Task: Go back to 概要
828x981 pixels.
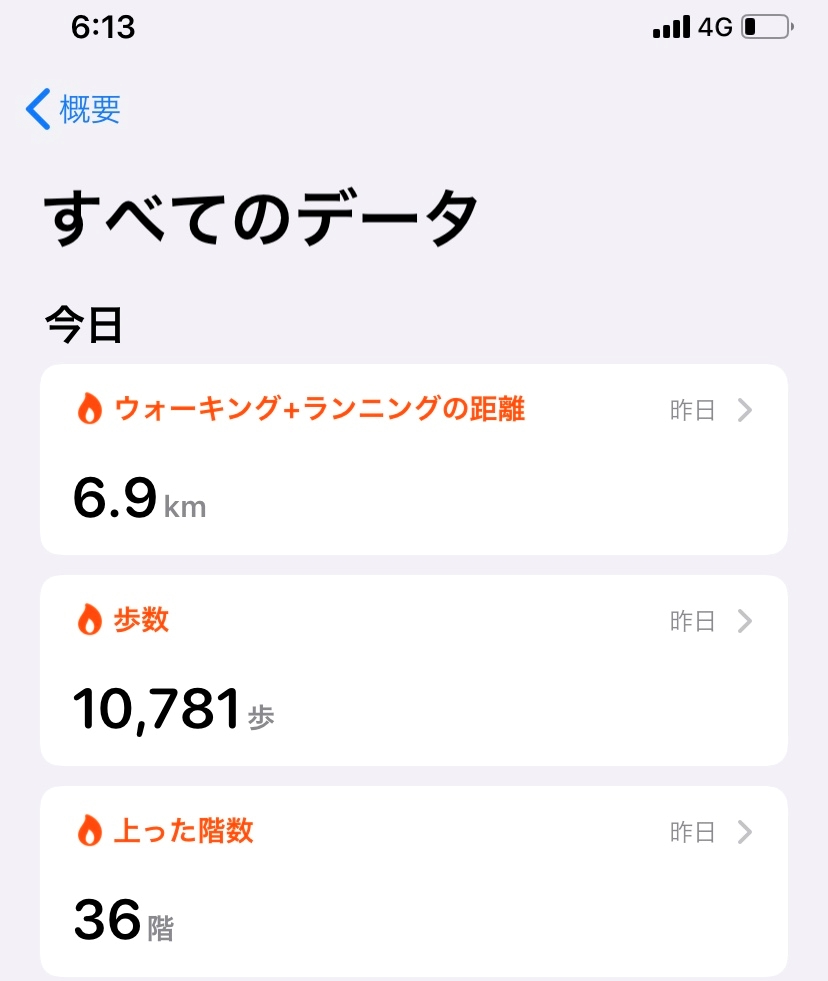Action: point(73,109)
